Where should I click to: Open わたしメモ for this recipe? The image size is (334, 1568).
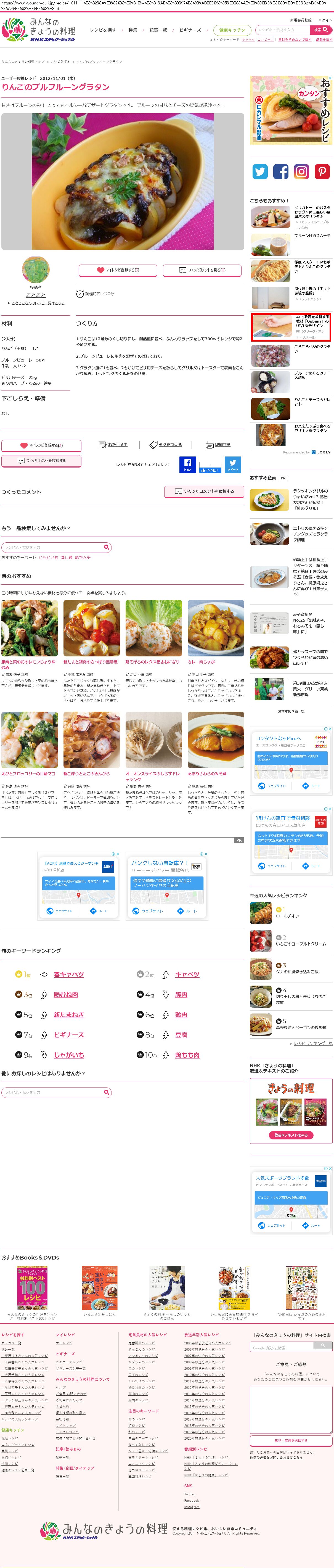(114, 444)
